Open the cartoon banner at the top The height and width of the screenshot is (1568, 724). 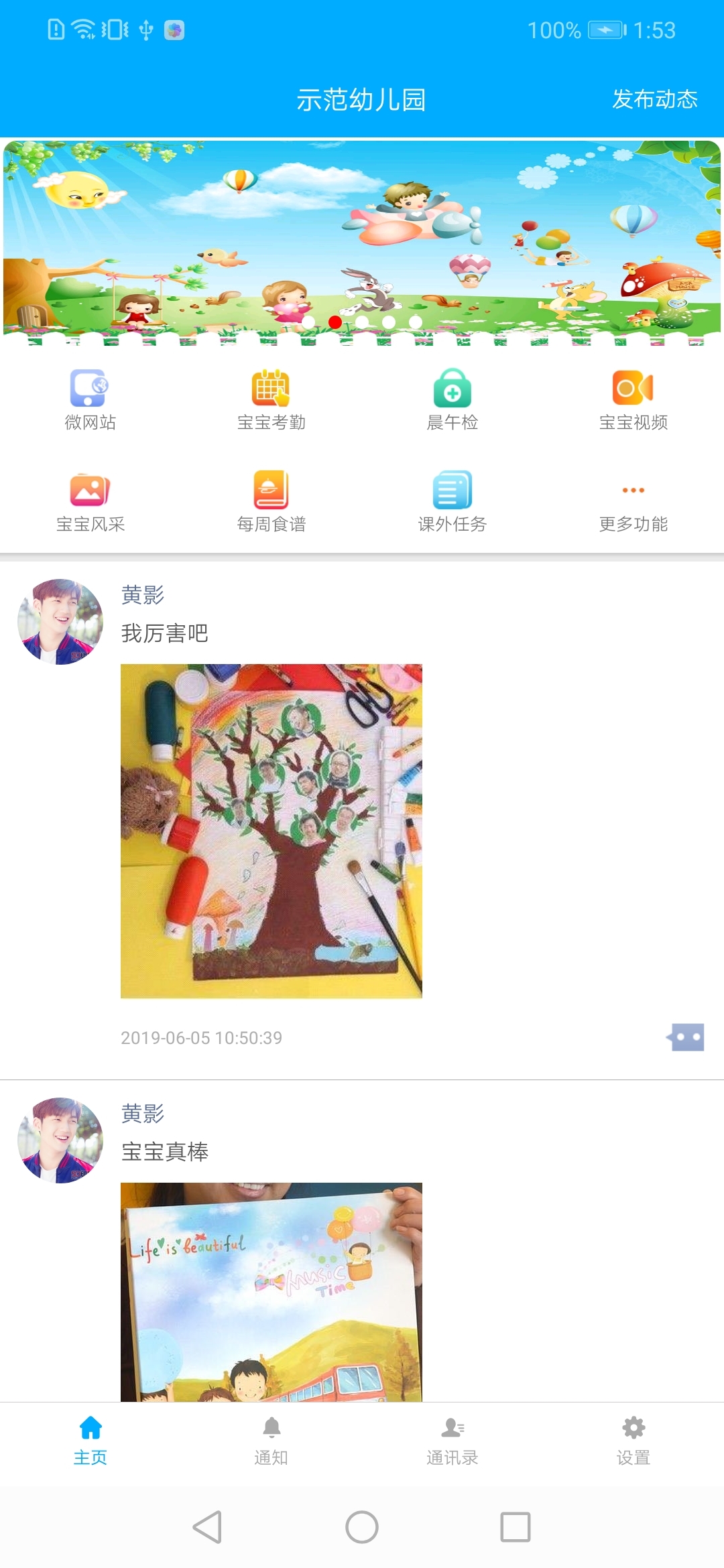(x=362, y=241)
